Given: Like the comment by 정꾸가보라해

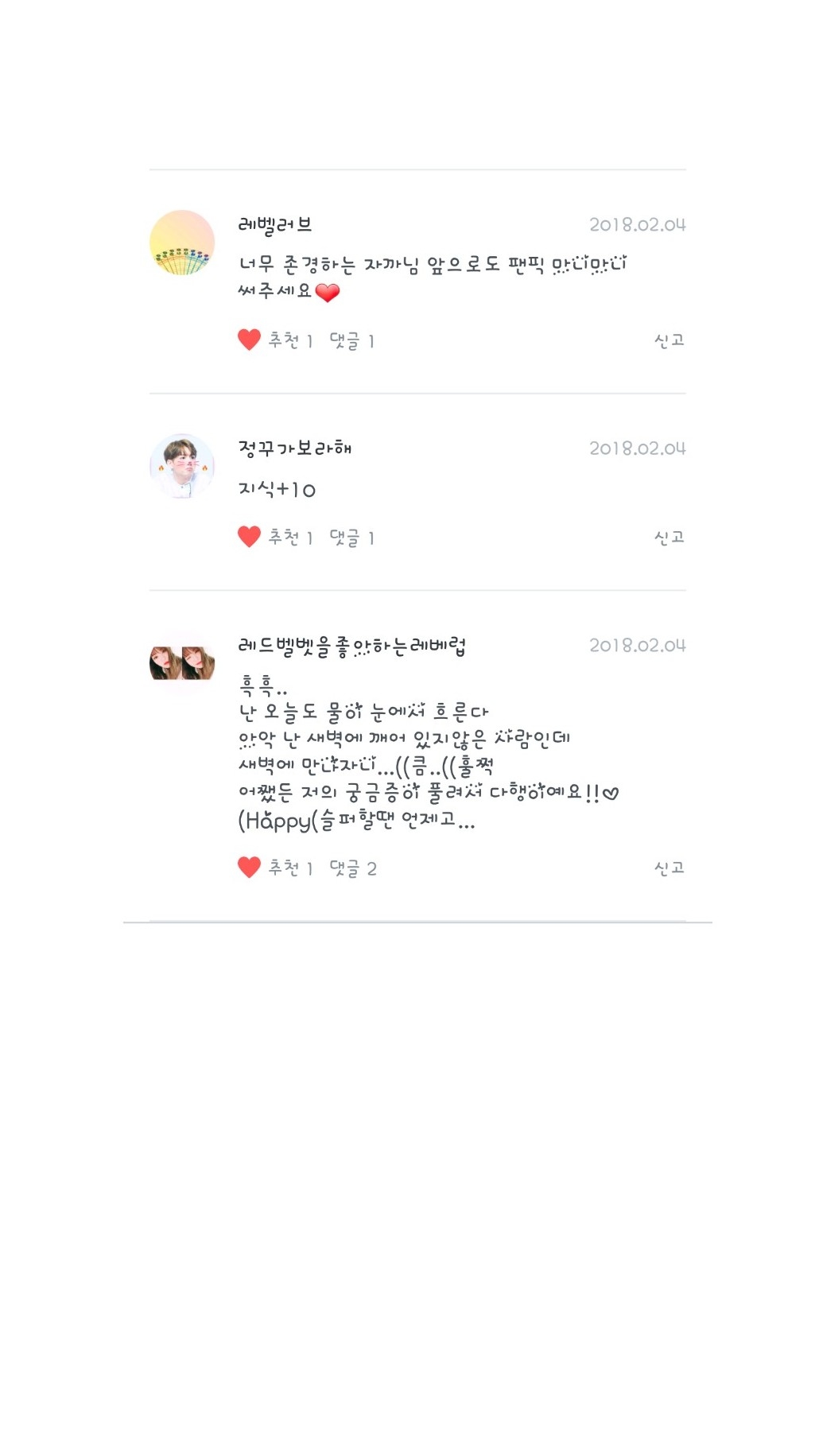Looking at the screenshot, I should (x=250, y=538).
